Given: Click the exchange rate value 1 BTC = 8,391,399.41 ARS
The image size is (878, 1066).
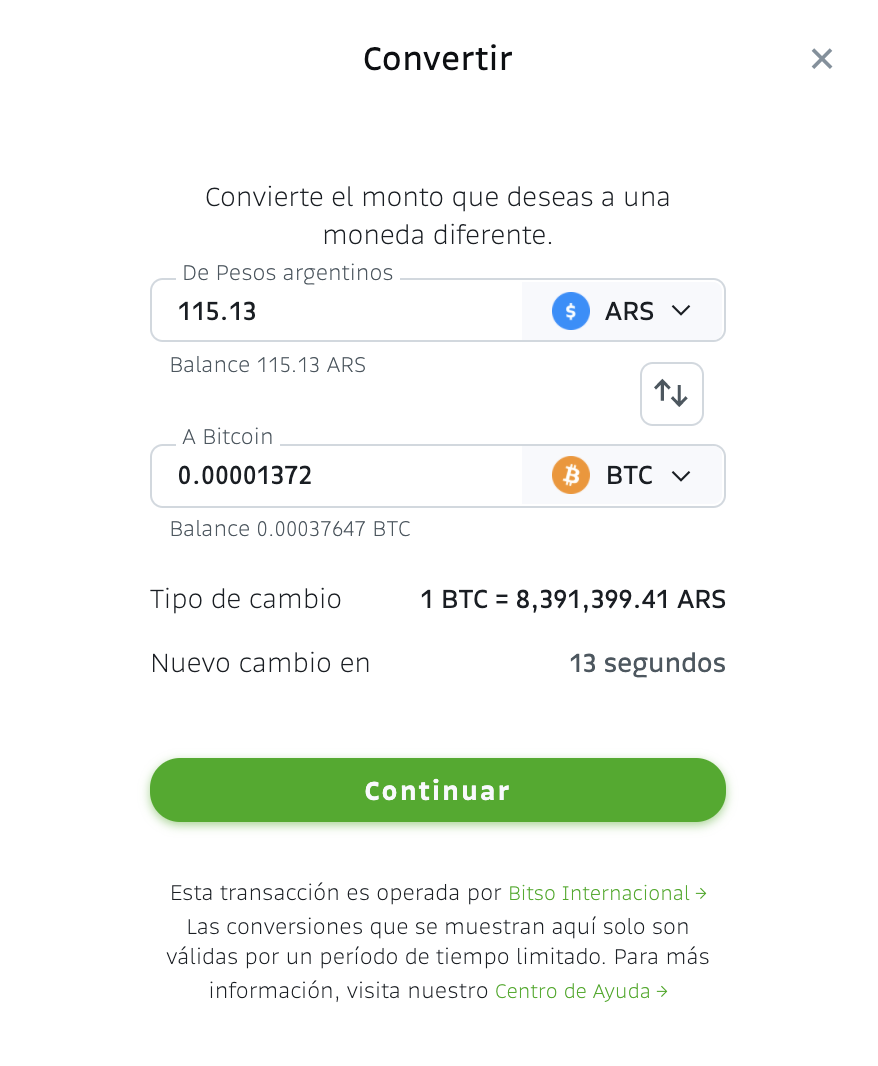Looking at the screenshot, I should click(x=573, y=599).
